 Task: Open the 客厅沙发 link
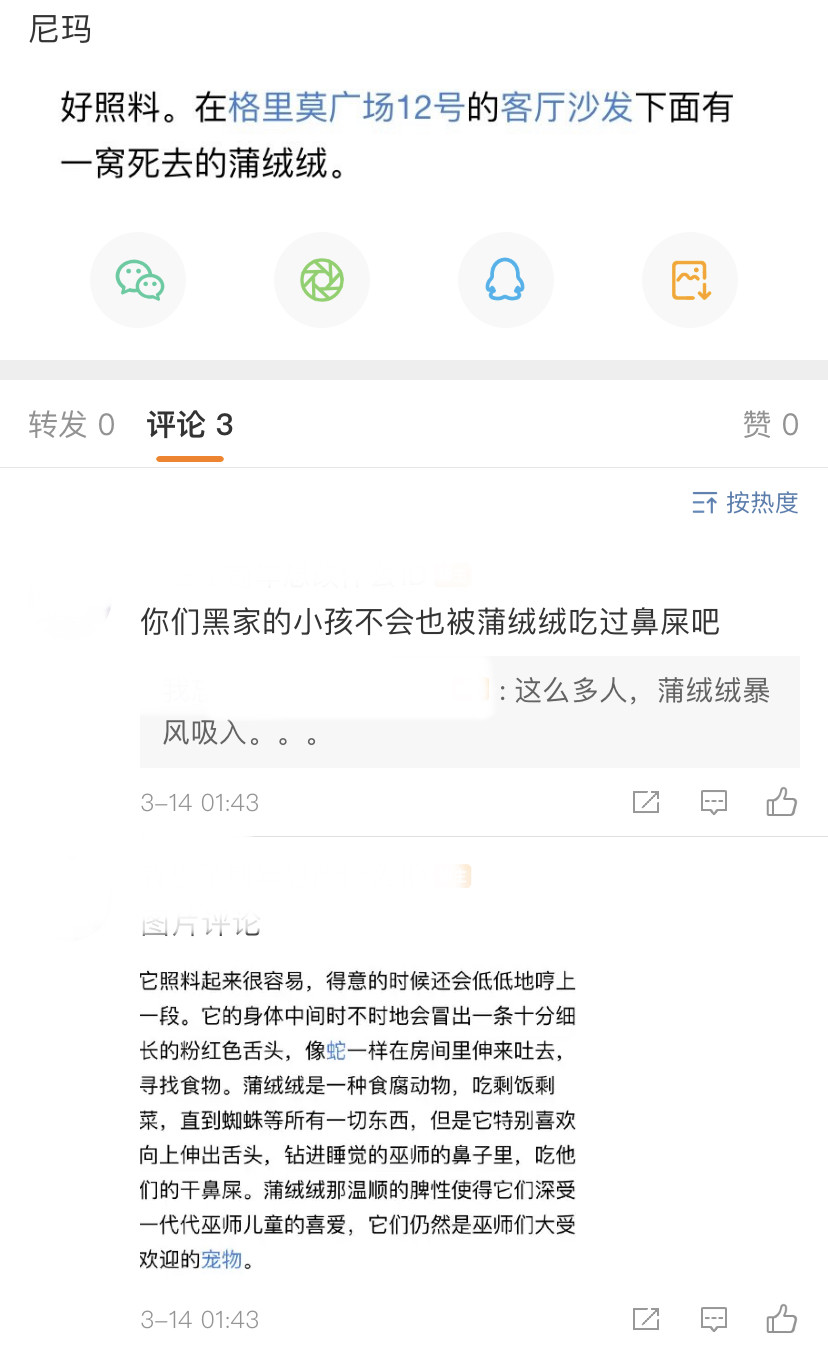point(567,107)
